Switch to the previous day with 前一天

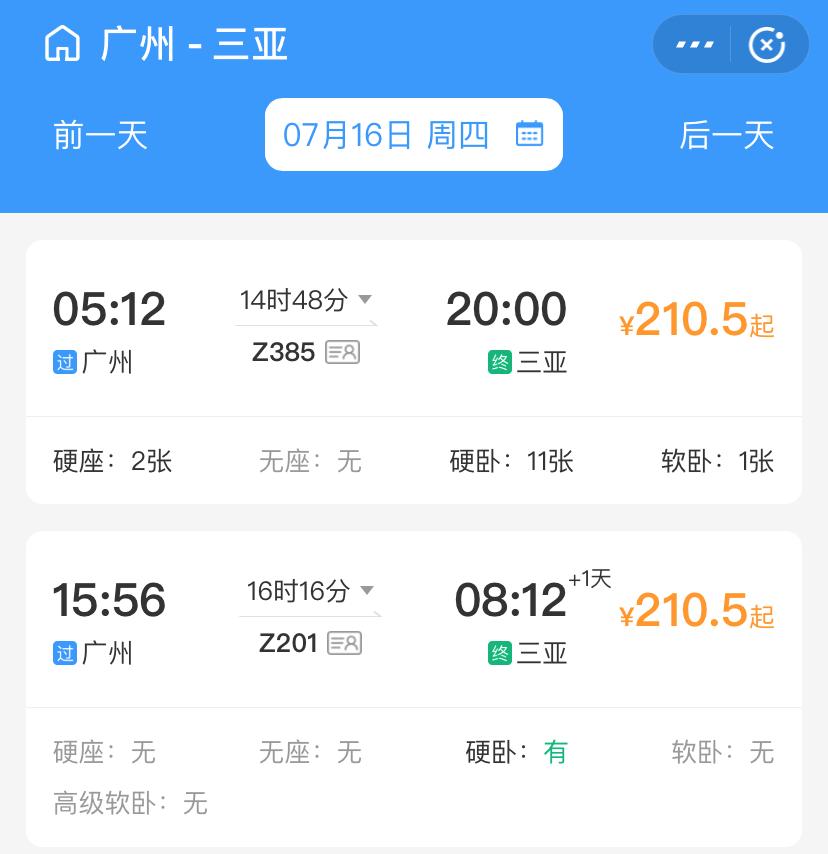99,135
